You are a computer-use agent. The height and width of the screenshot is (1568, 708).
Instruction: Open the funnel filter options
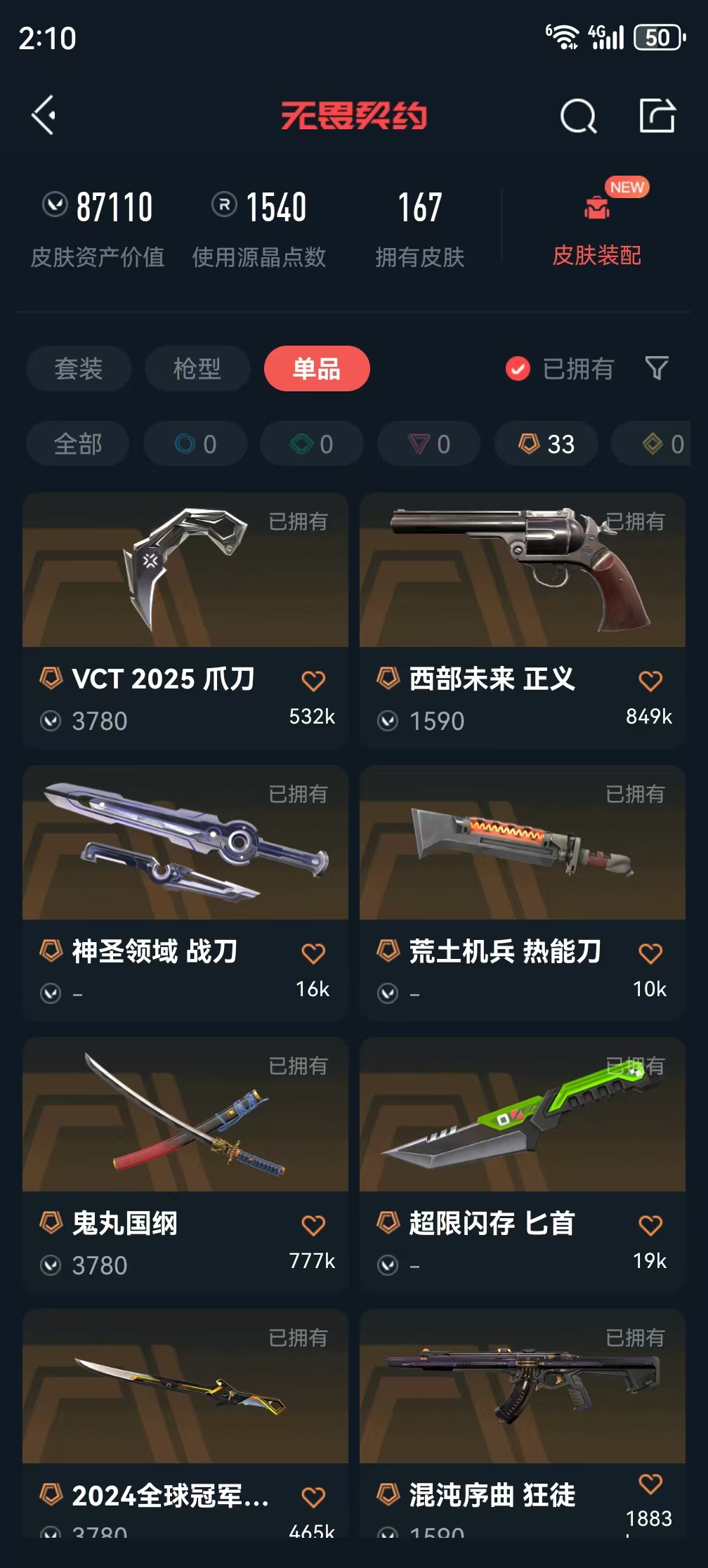click(656, 367)
